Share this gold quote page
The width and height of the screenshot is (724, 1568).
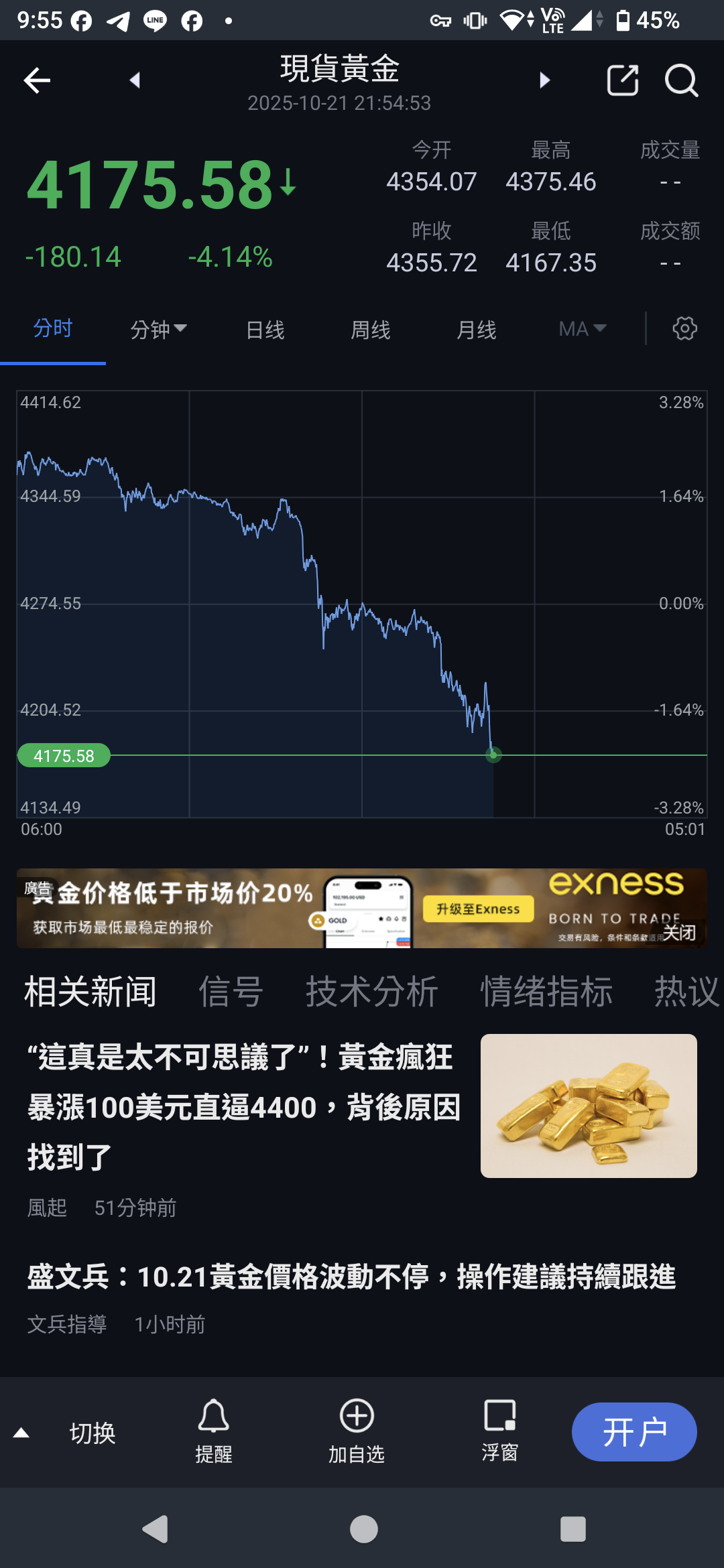622,81
